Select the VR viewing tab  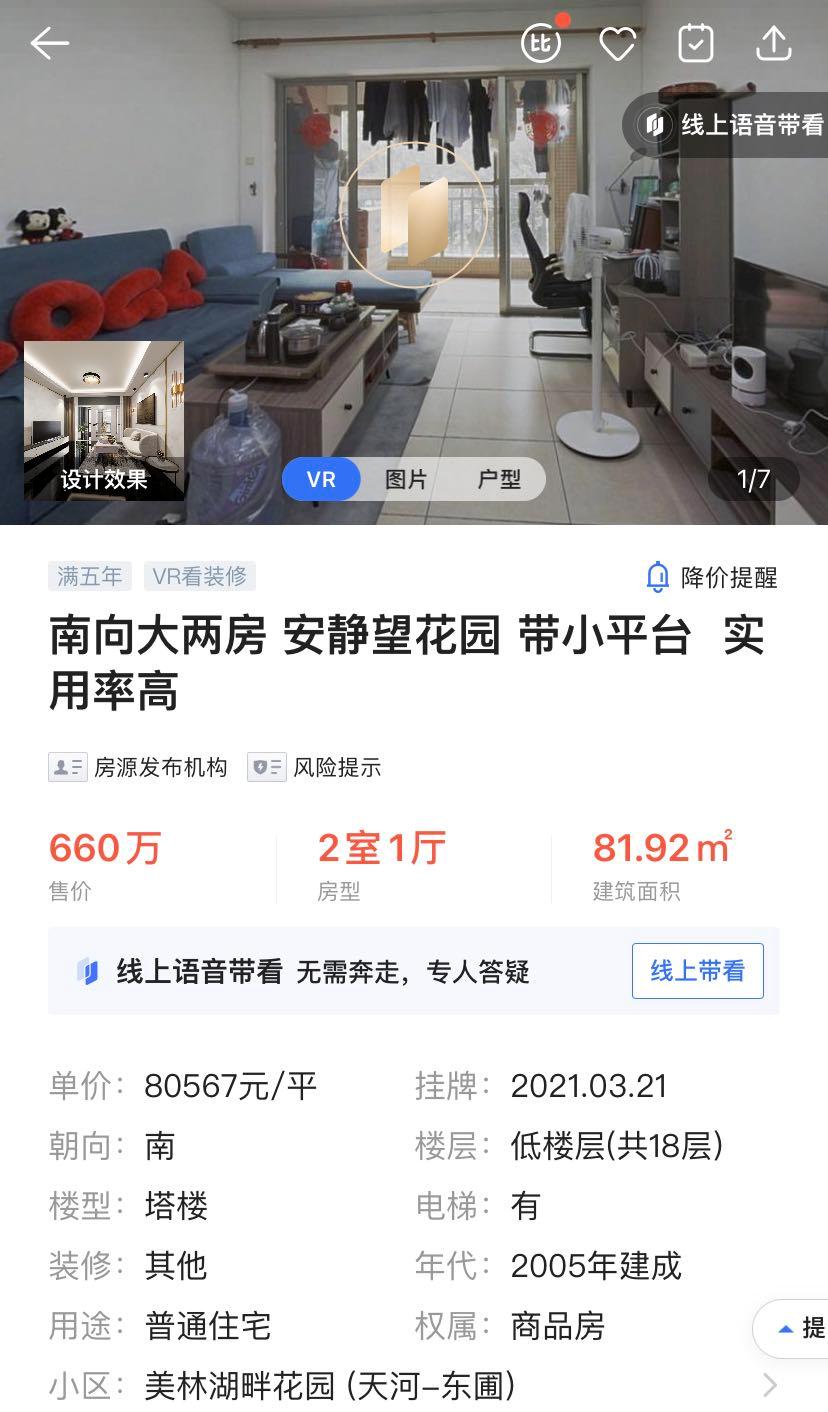tap(320, 479)
